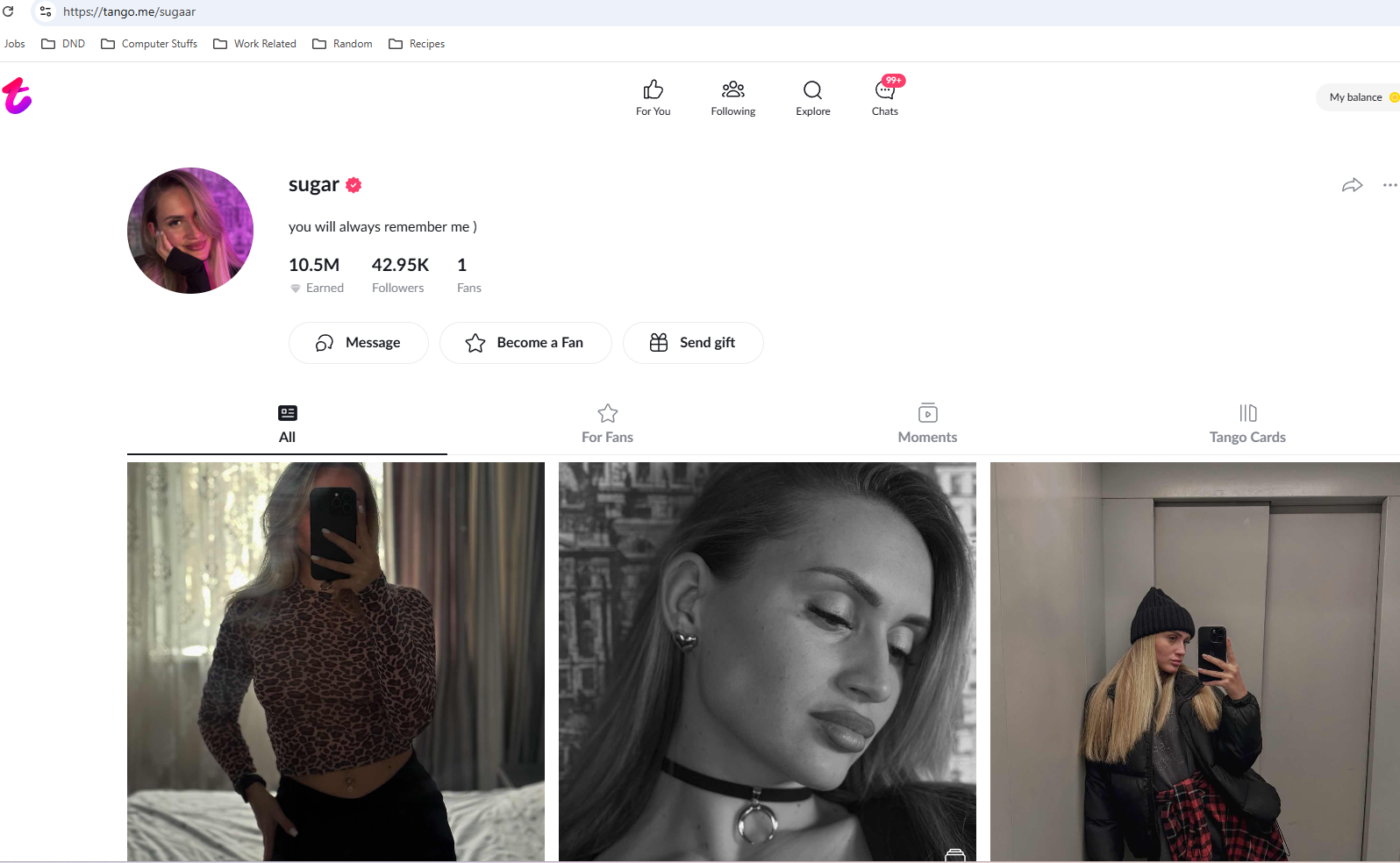
Task: Open Chats with 99+ badge
Action: 884,97
